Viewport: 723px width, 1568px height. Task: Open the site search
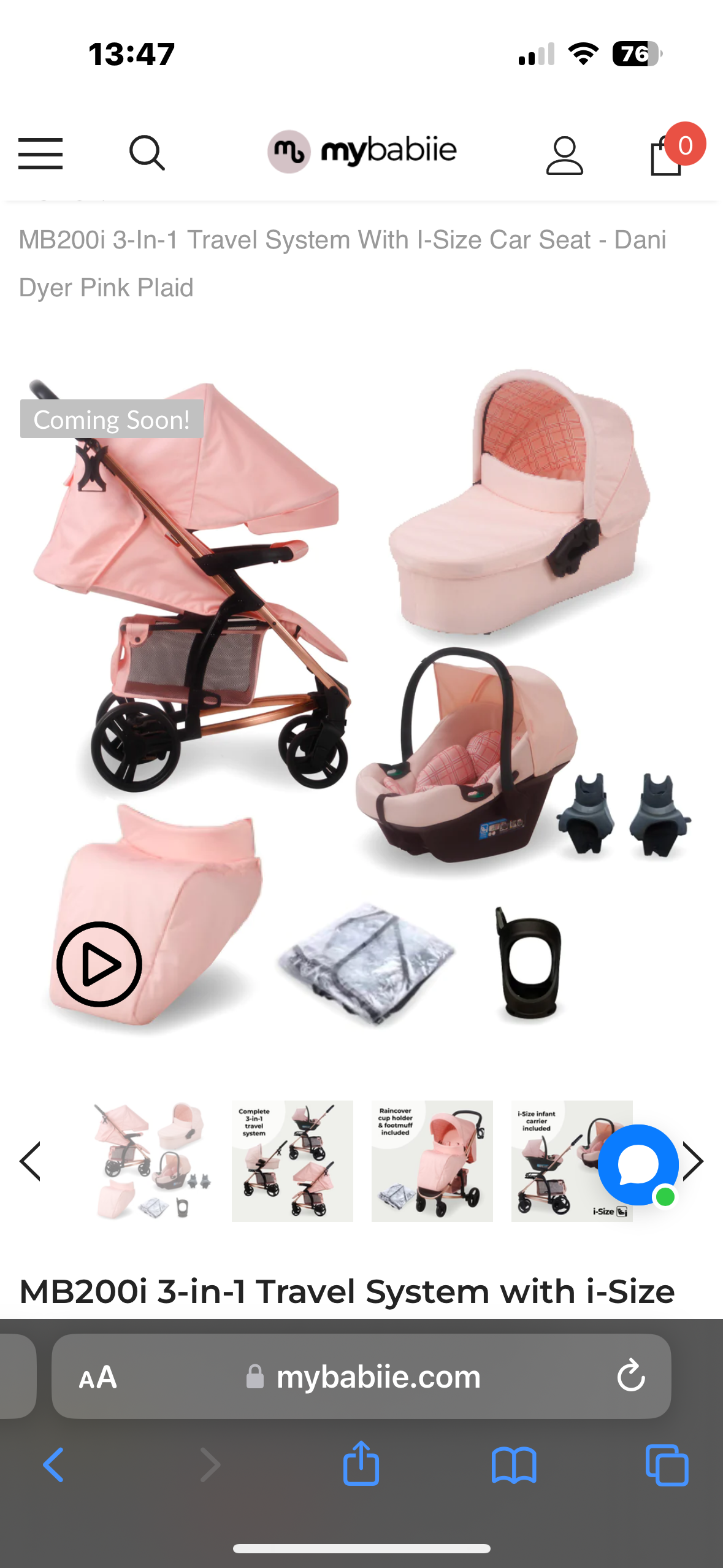(x=147, y=153)
